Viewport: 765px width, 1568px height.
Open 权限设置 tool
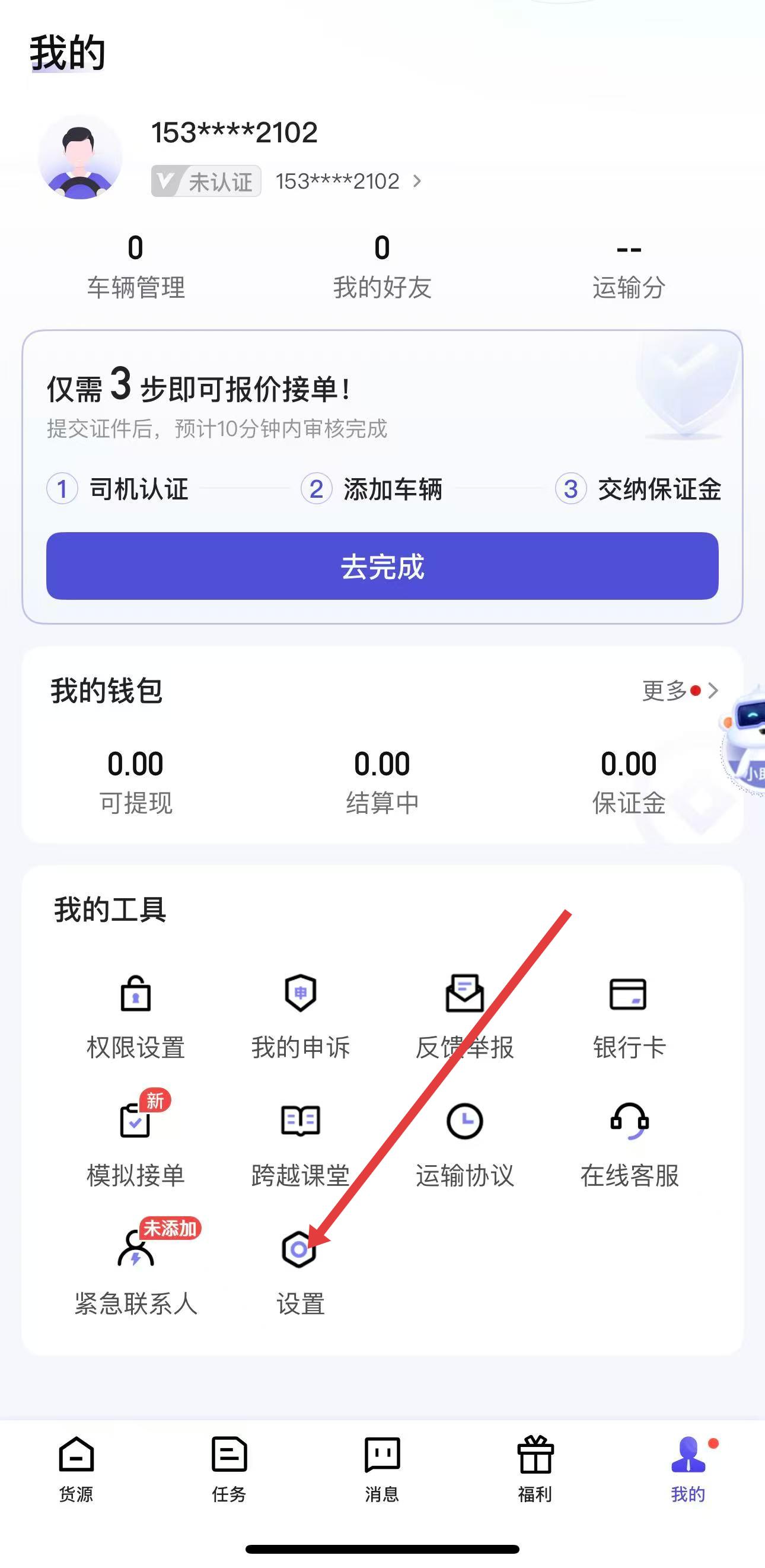click(x=136, y=1015)
